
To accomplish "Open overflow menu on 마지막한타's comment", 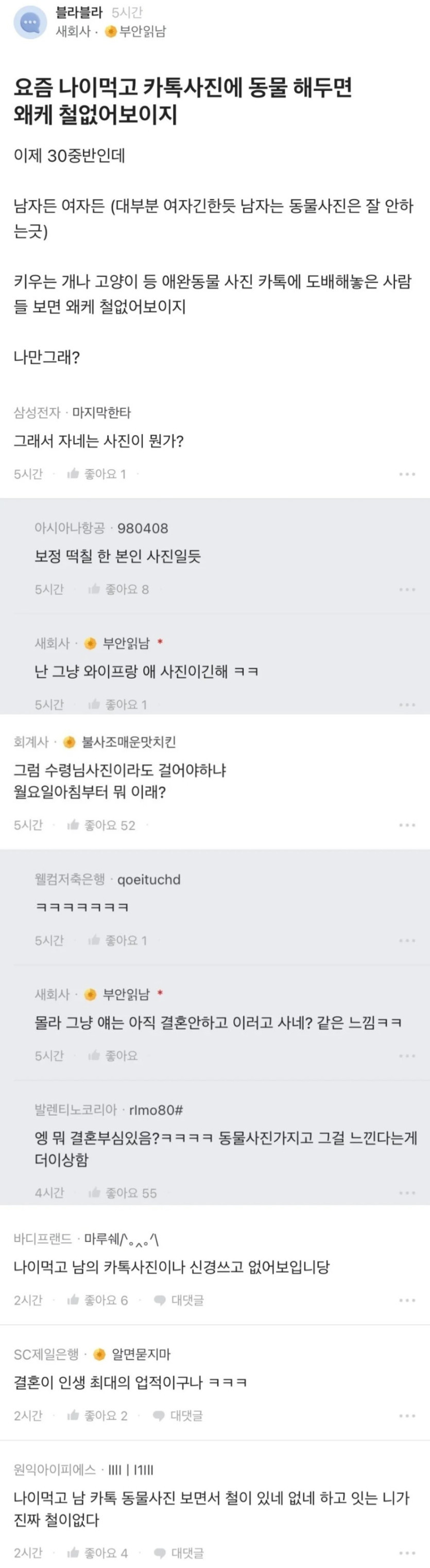I will 407,474.
